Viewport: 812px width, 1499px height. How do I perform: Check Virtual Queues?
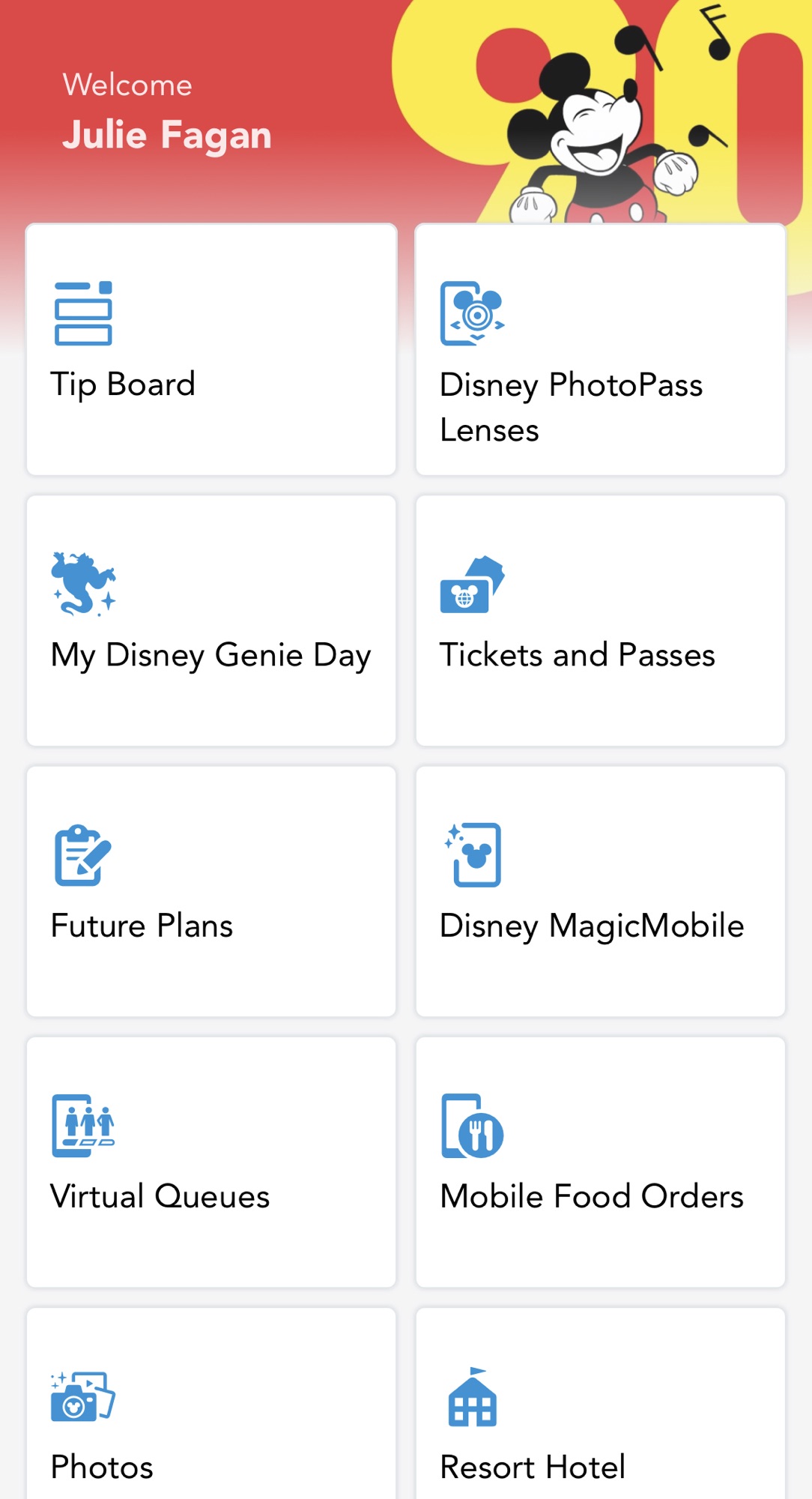[211, 1162]
